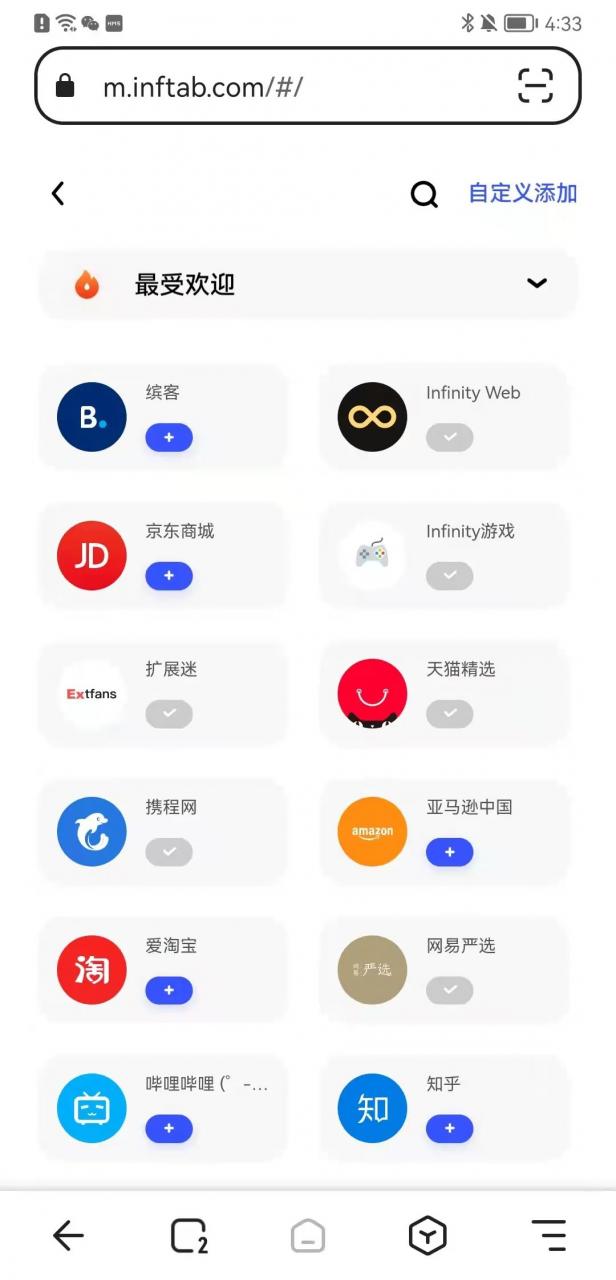Open the browser menu at bottom right
The width and height of the screenshot is (616, 1280).
click(x=548, y=1236)
